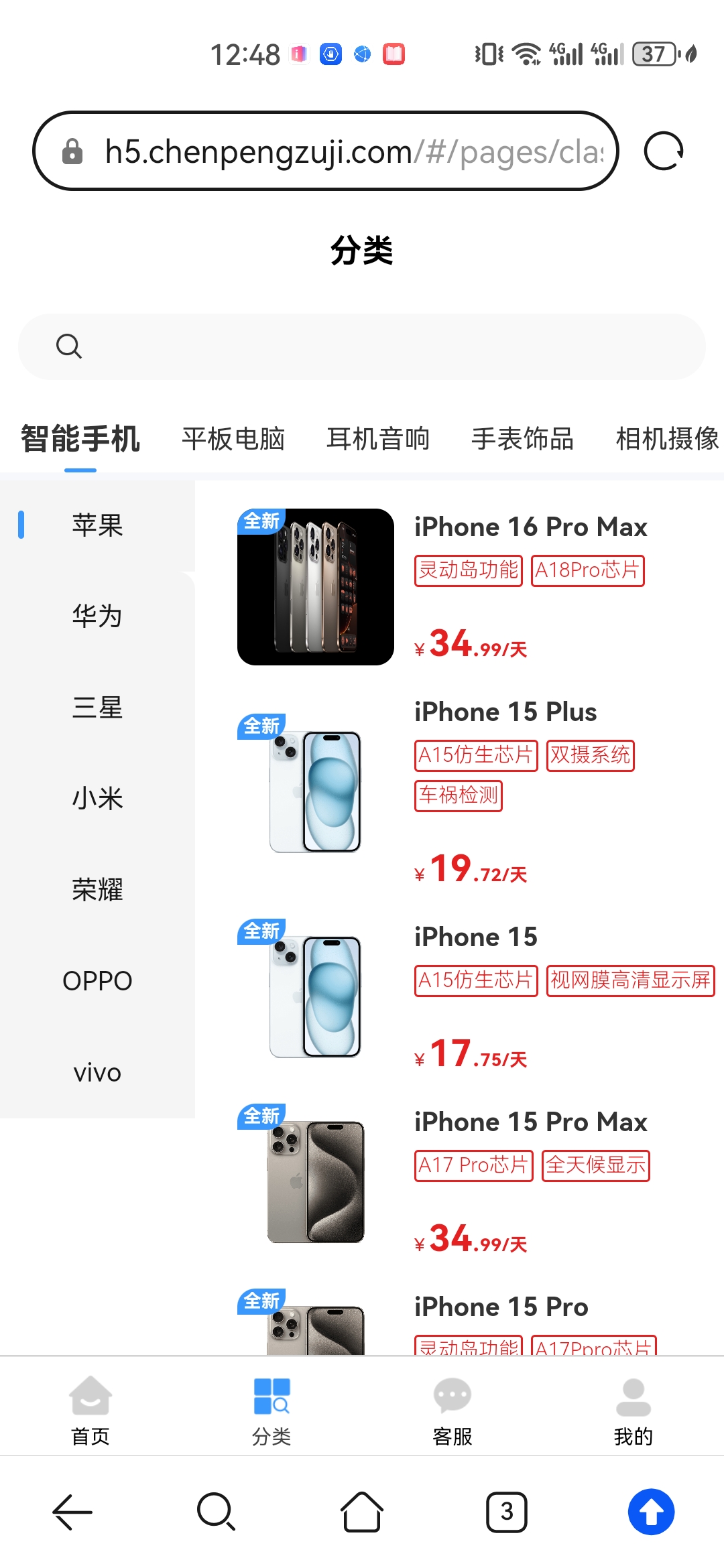Reload the page with the refresh icon
The height and width of the screenshot is (1568, 724).
coord(664,151)
